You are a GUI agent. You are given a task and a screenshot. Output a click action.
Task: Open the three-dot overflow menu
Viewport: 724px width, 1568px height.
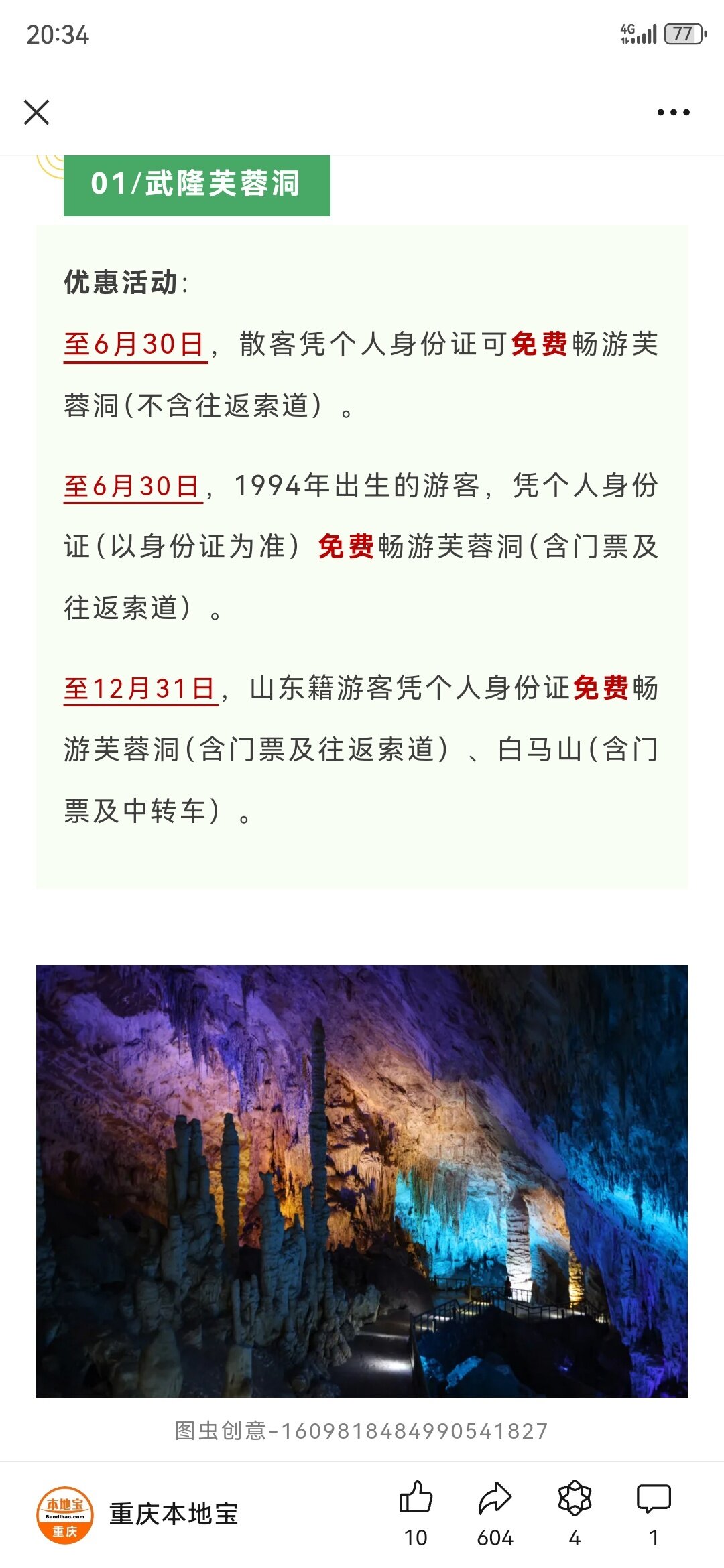tap(673, 113)
